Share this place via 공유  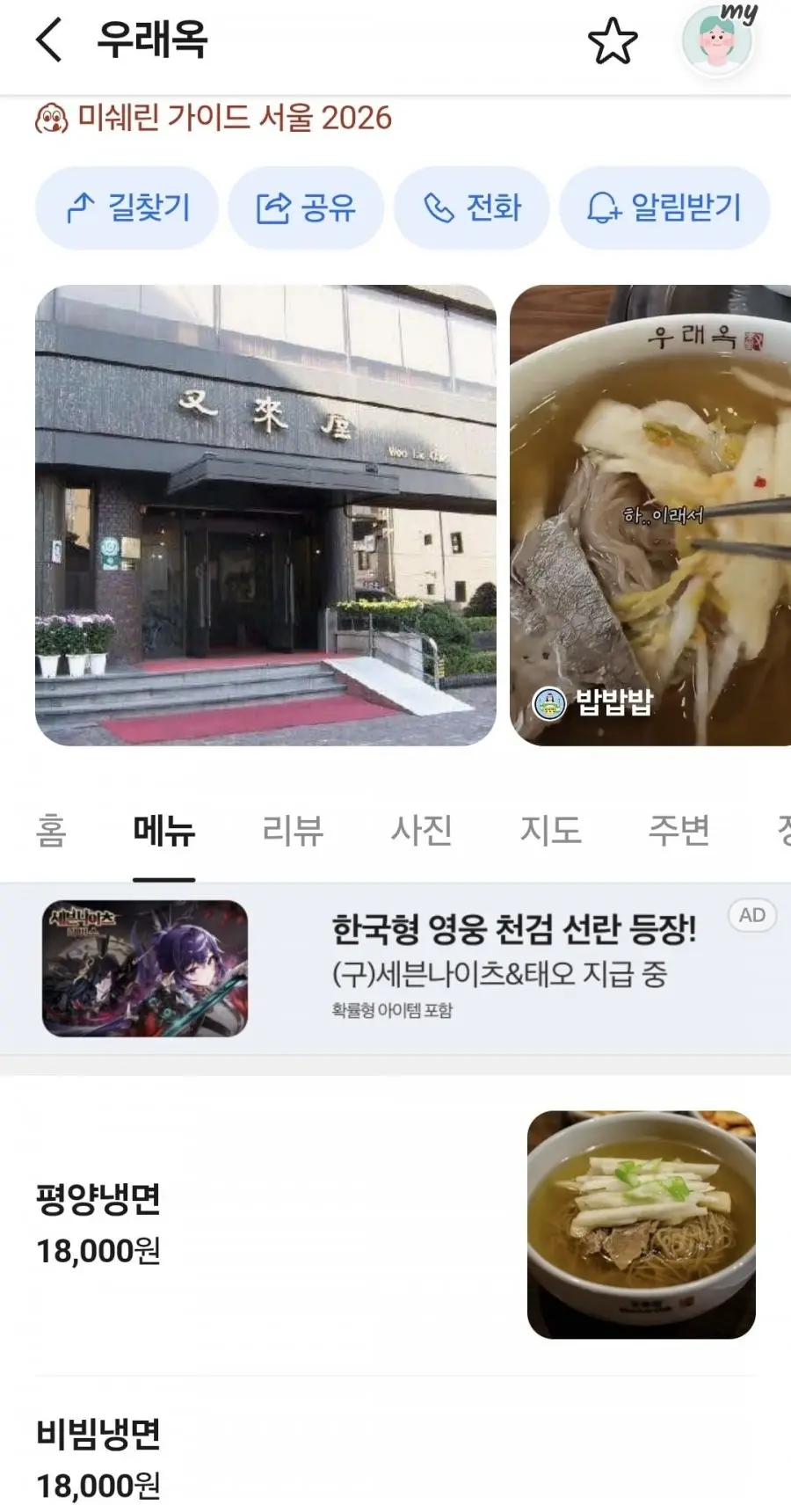tap(306, 207)
